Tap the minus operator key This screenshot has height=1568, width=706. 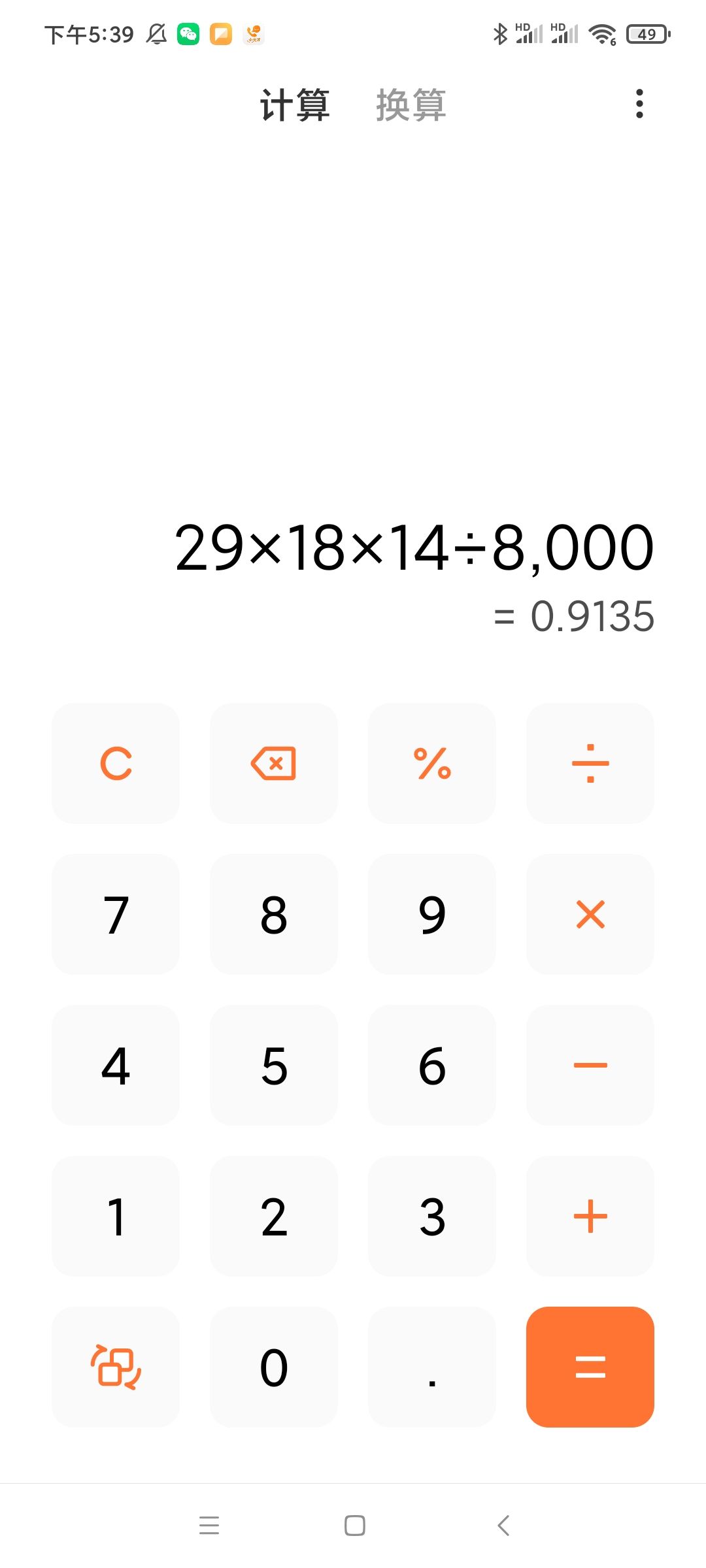pos(590,1065)
